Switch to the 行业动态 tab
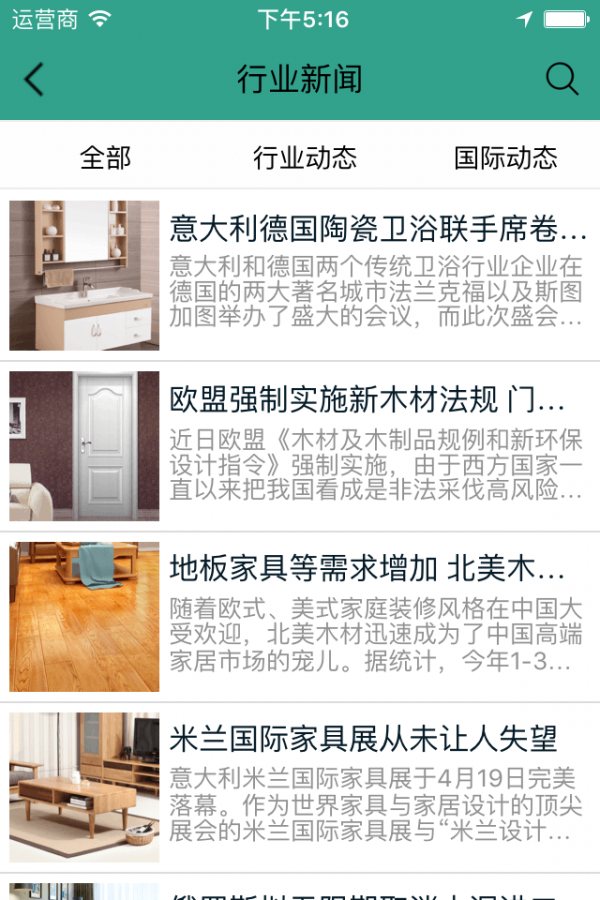Image resolution: width=600 pixels, height=900 pixels. pos(304,158)
